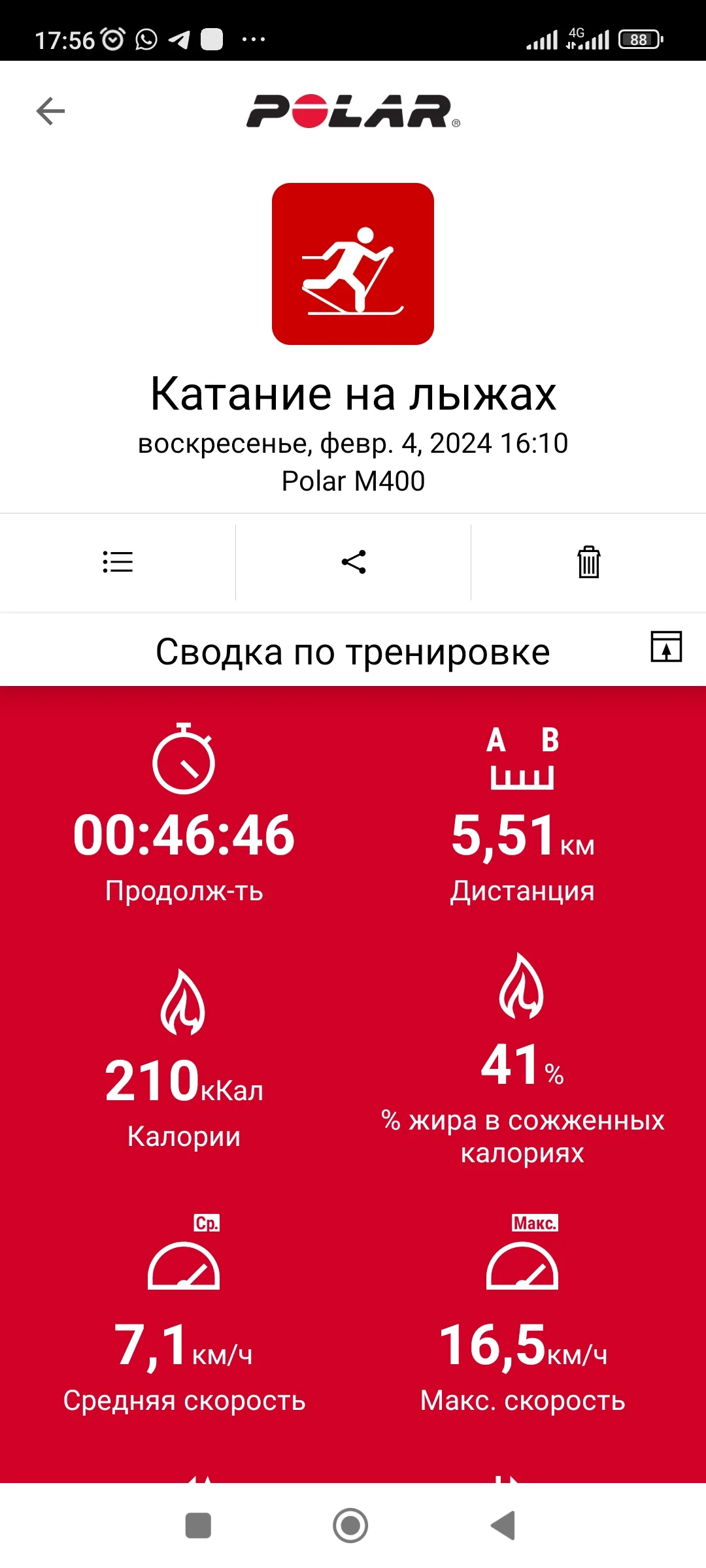Share this skiing workout
This screenshot has width=706, height=1568.
(x=354, y=562)
